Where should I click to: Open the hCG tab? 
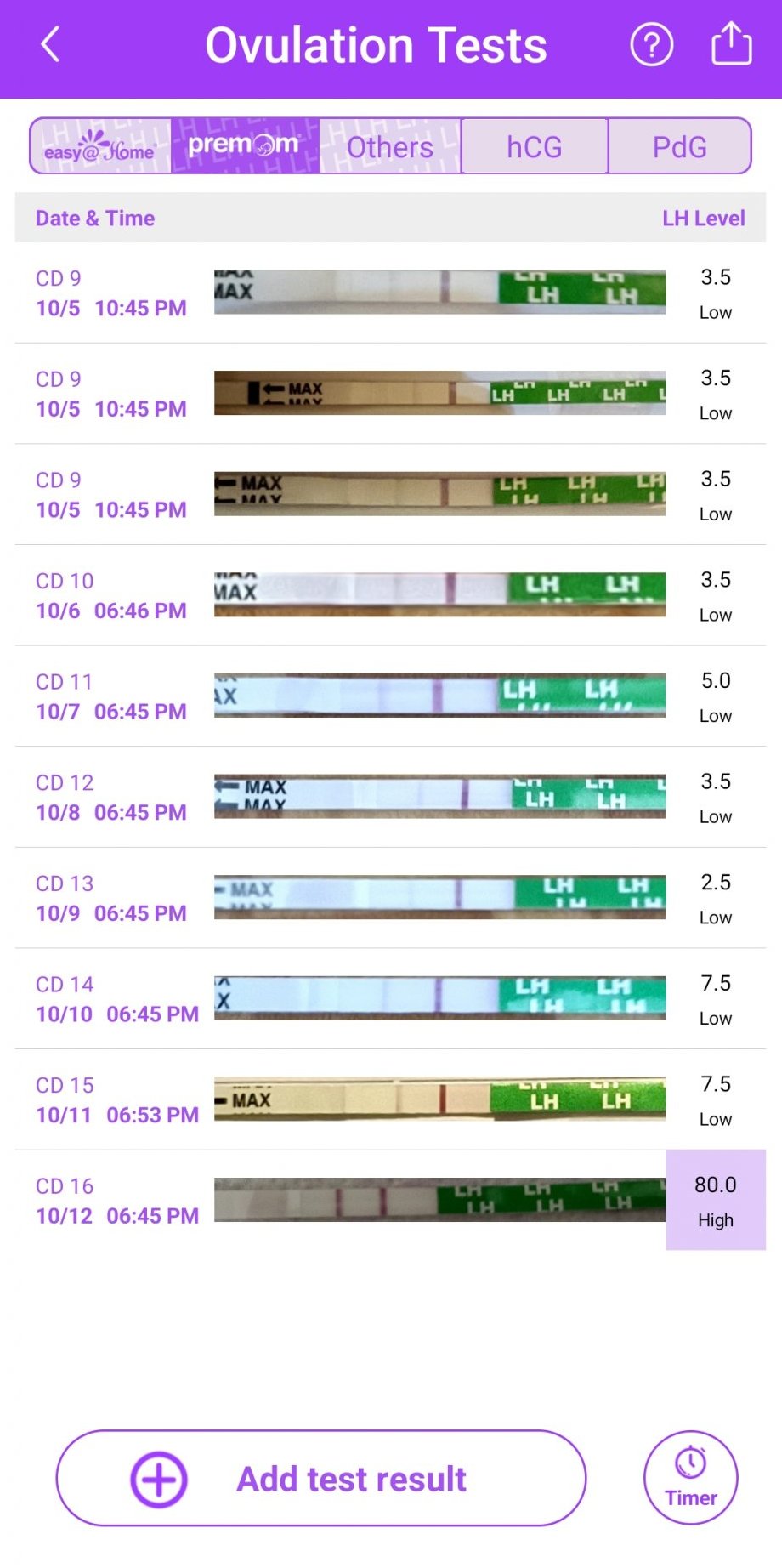535,147
